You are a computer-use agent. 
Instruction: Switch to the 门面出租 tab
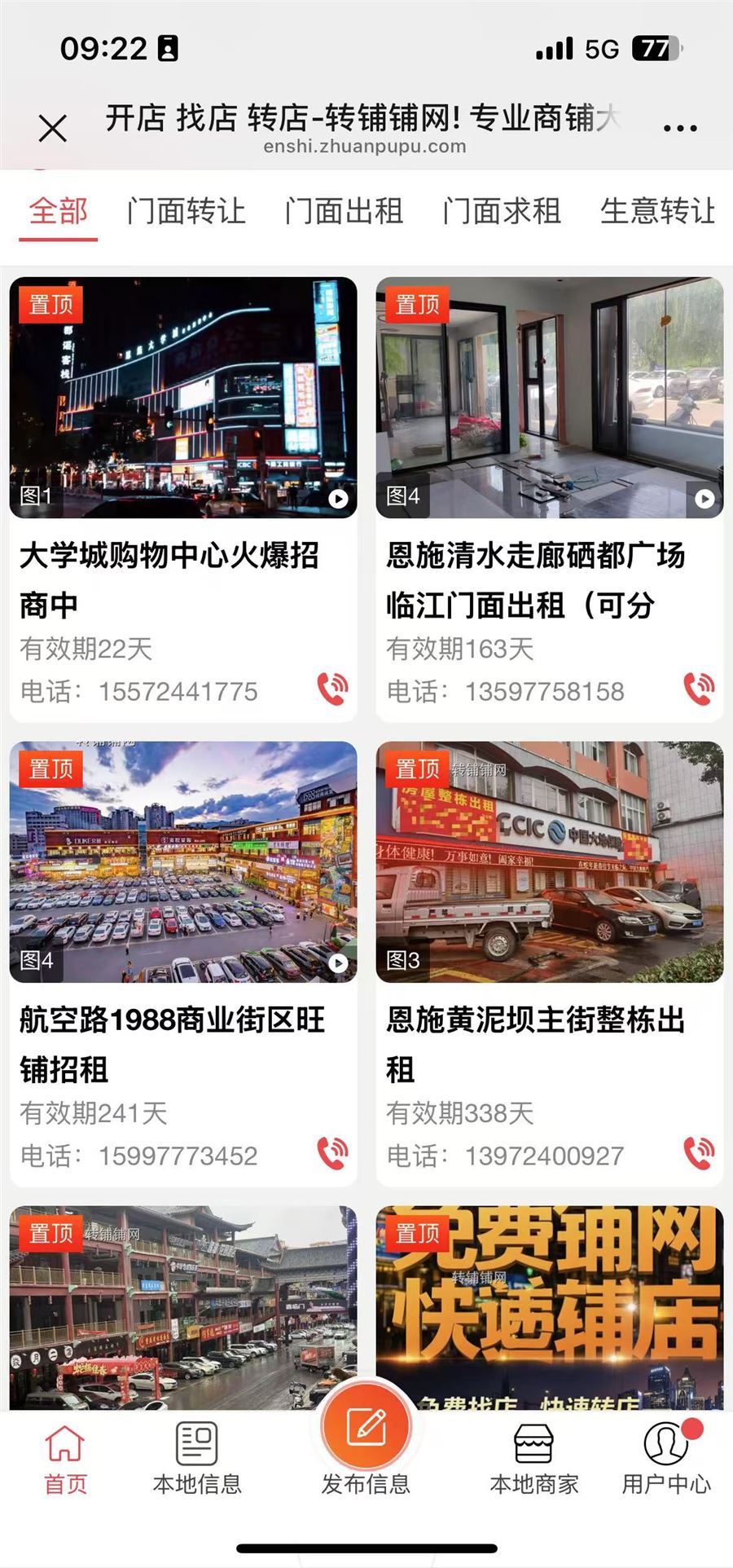344,211
